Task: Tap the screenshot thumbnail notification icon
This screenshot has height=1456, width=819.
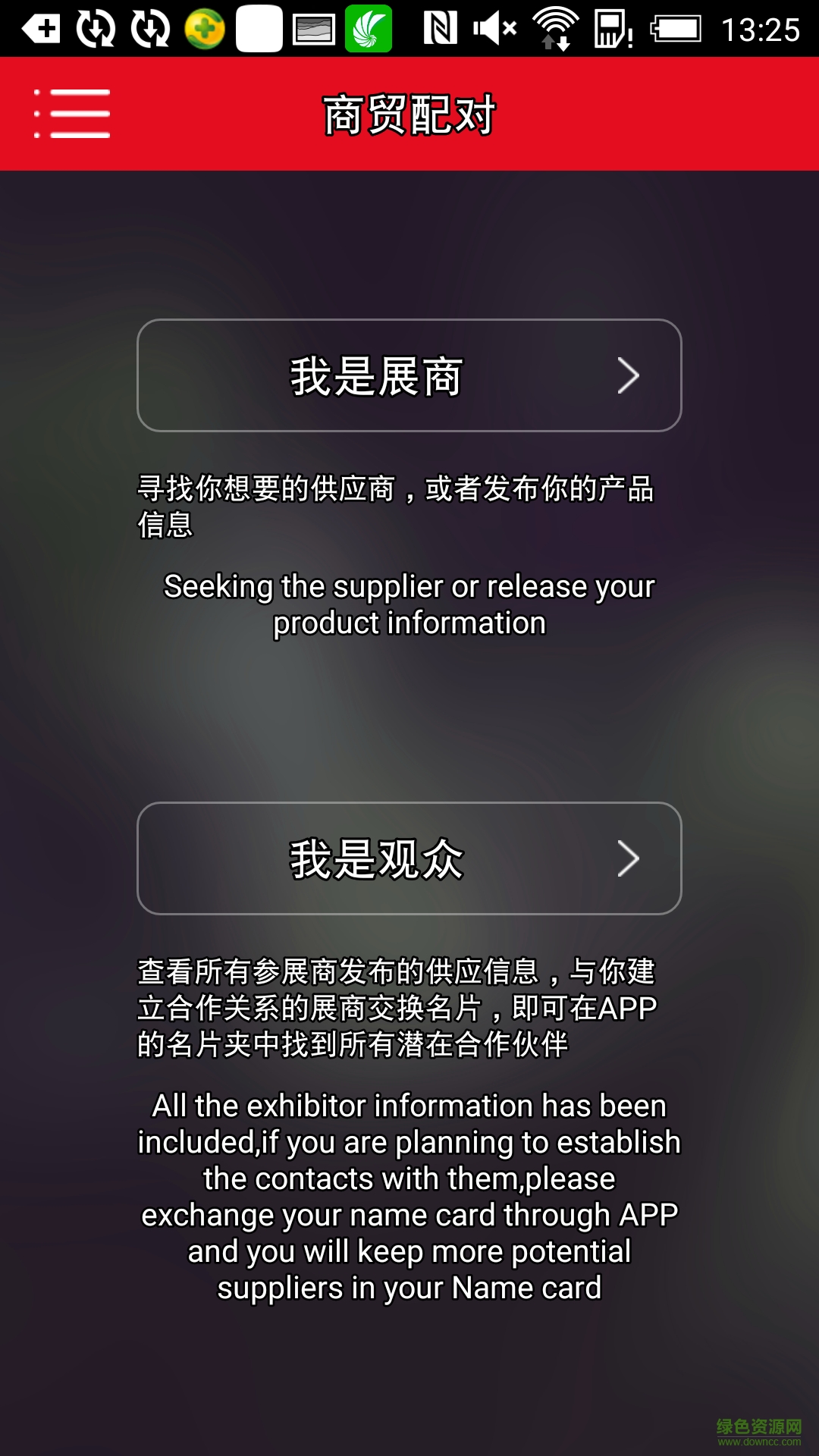Action: [315, 29]
